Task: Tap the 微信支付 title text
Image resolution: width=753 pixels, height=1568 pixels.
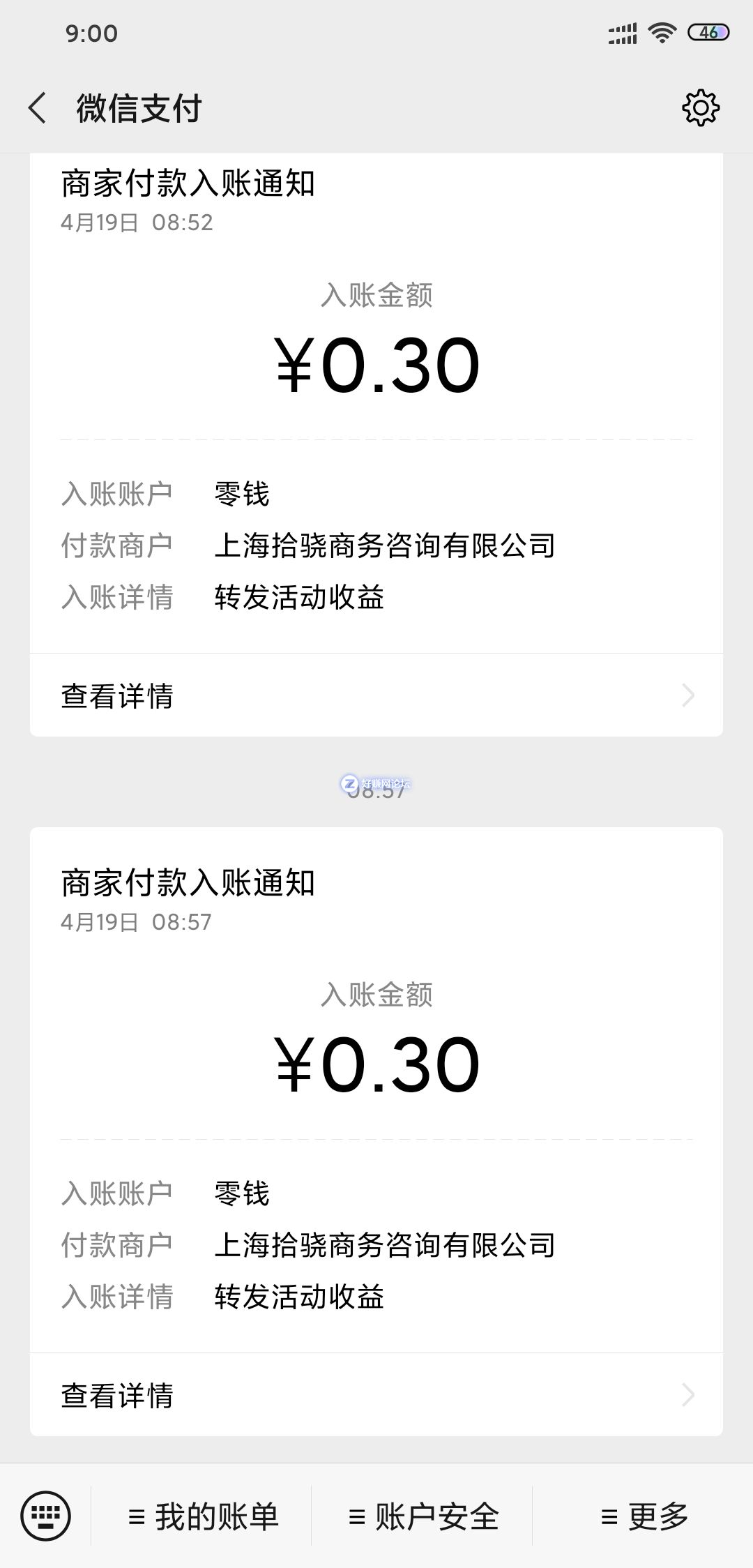Action: coord(137,108)
